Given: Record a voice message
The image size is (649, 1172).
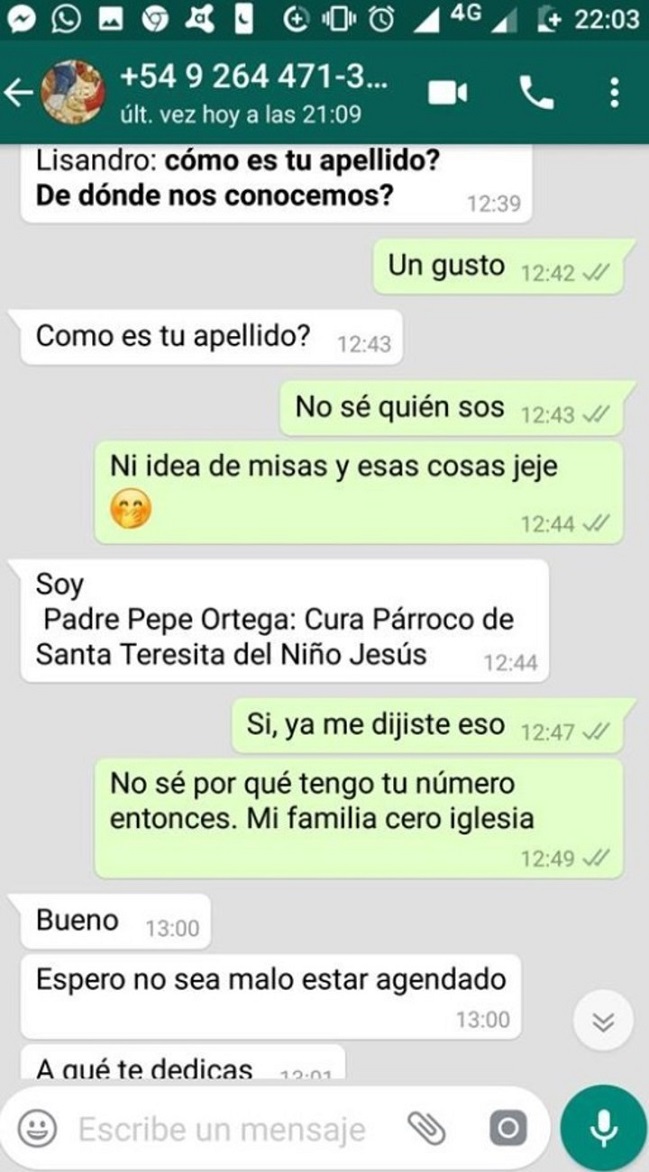Looking at the screenshot, I should 603,1129.
